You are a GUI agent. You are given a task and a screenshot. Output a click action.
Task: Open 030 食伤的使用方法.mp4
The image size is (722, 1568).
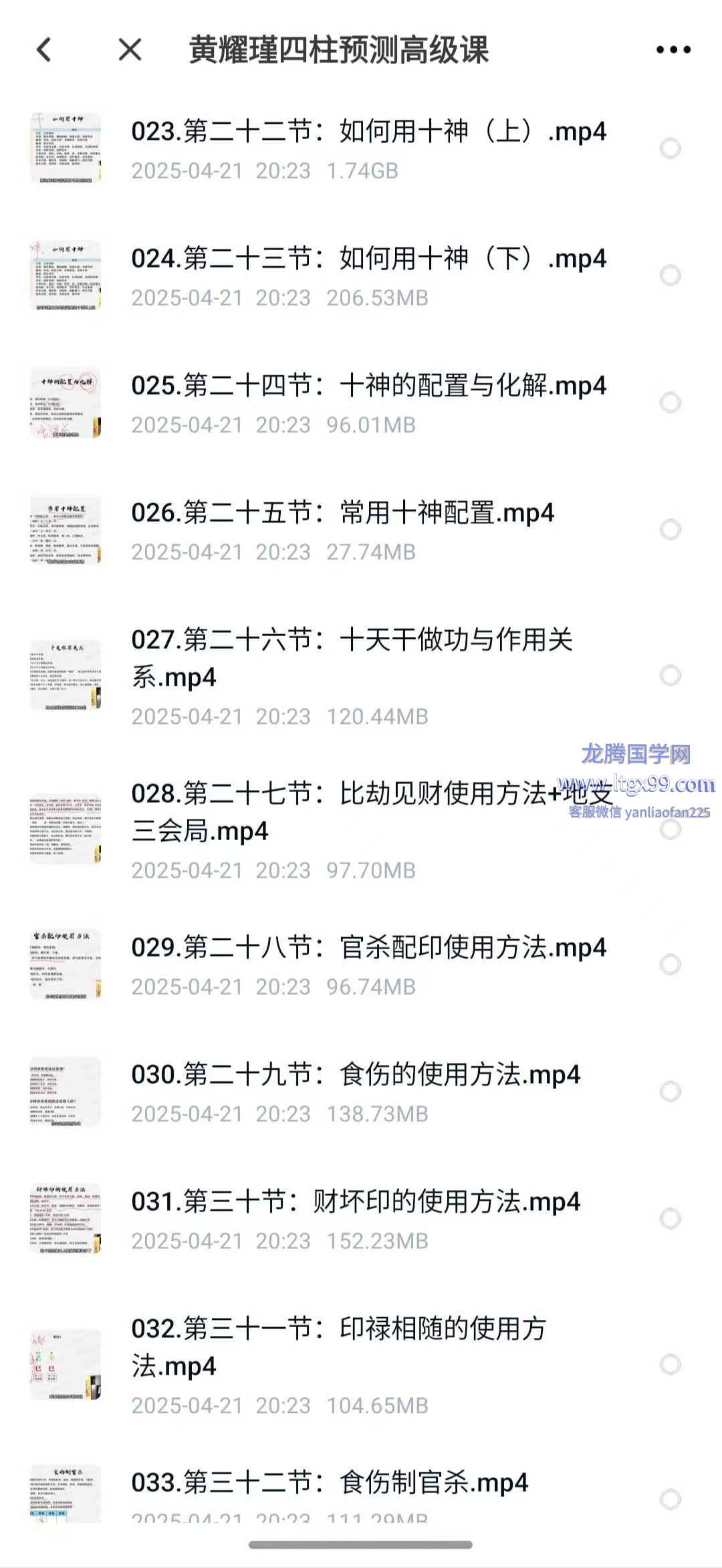tap(356, 1075)
